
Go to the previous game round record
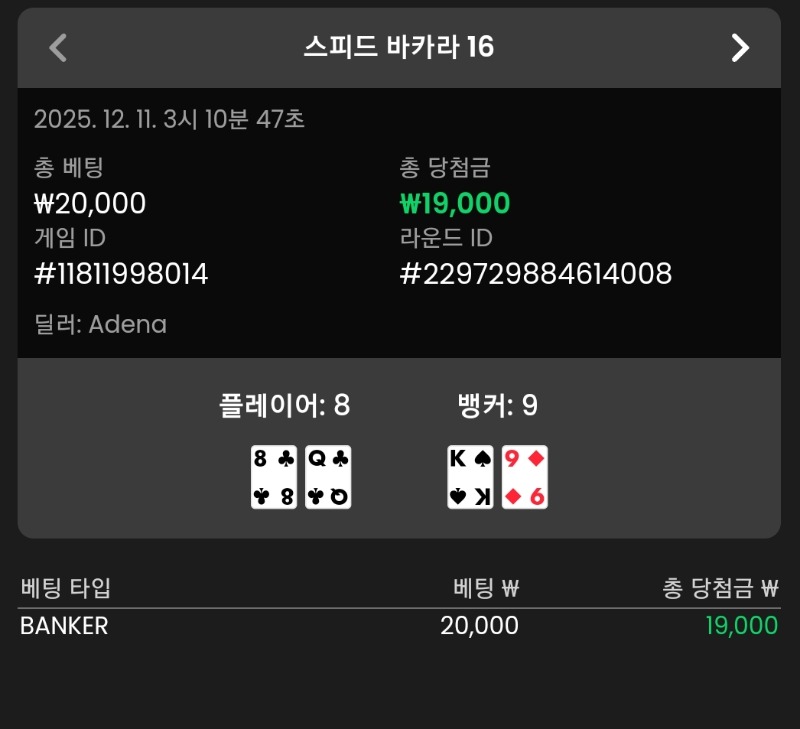[x=58, y=47]
